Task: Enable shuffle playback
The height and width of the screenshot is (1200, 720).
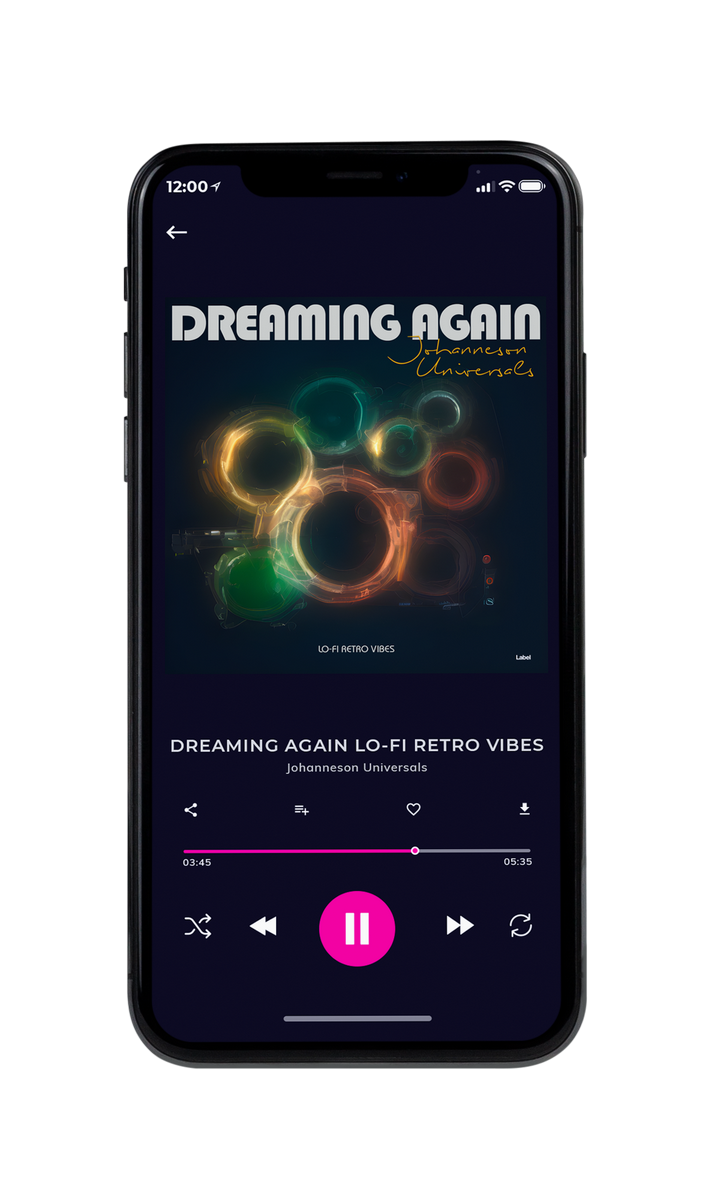Action: pos(198,926)
